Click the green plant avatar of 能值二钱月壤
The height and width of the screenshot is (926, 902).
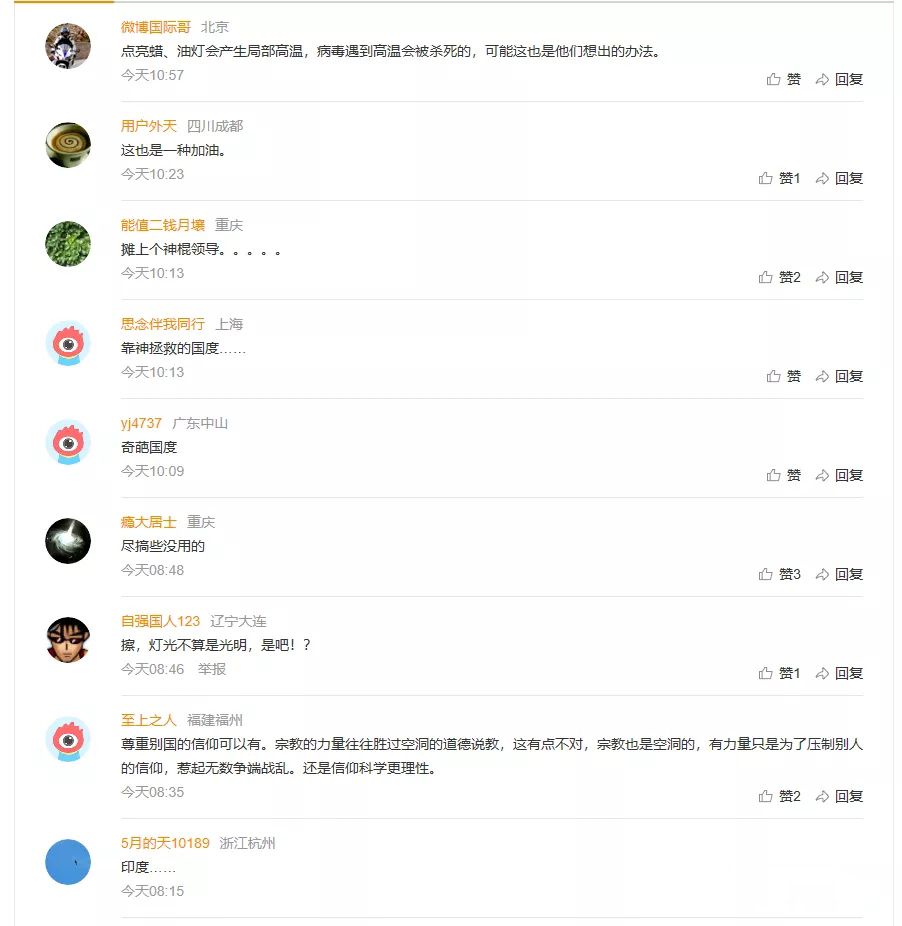pos(67,245)
